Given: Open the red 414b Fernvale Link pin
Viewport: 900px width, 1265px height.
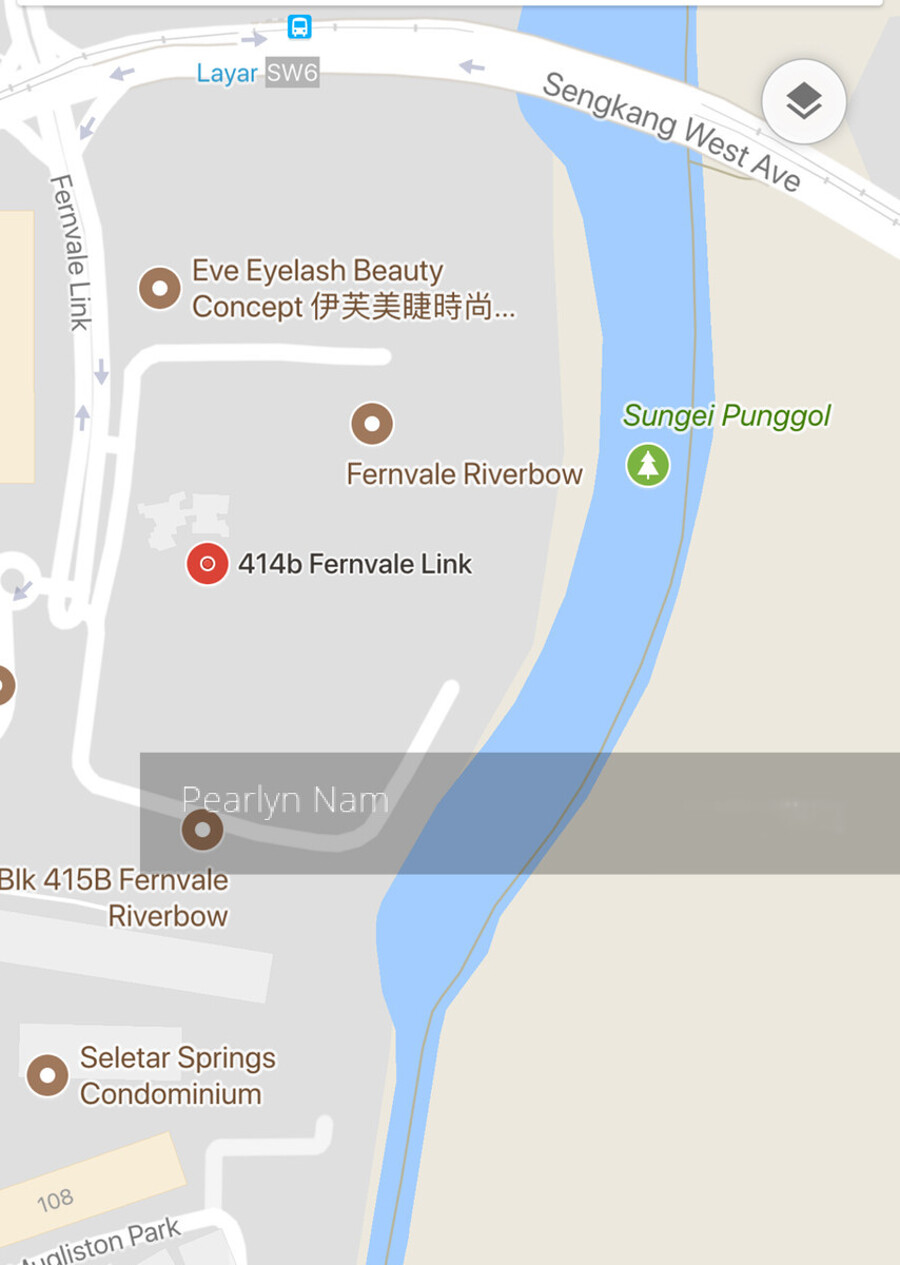Looking at the screenshot, I should click(208, 564).
